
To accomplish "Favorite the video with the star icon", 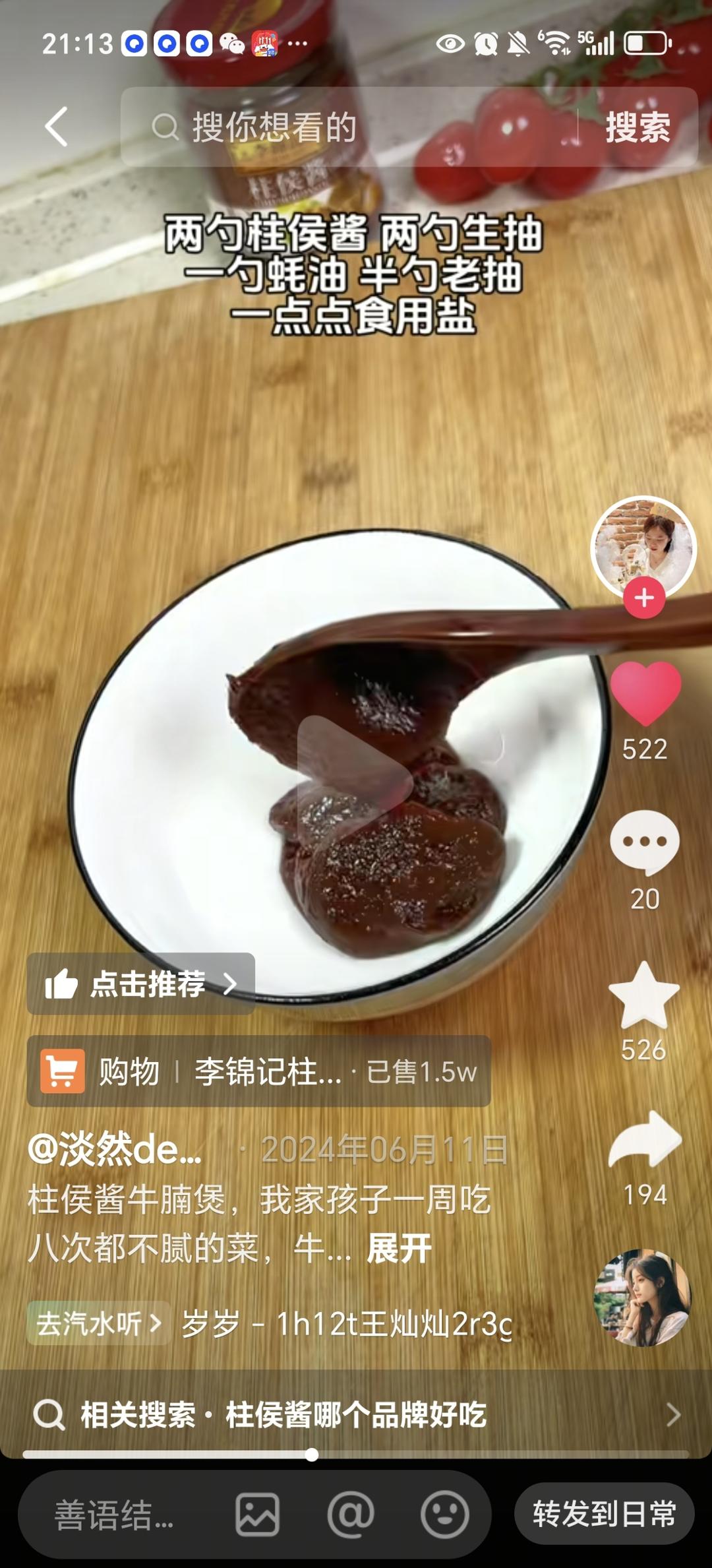I will click(x=644, y=996).
